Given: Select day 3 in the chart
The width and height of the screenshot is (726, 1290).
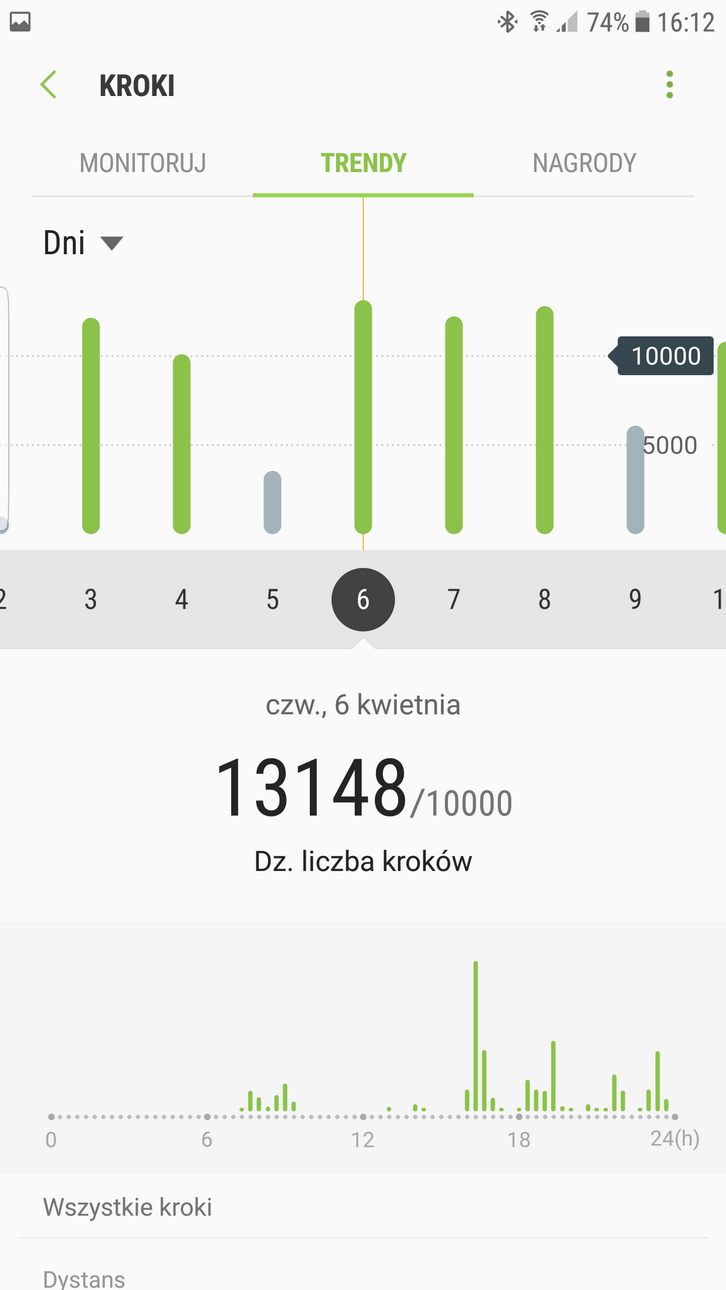Looking at the screenshot, I should 91,599.
